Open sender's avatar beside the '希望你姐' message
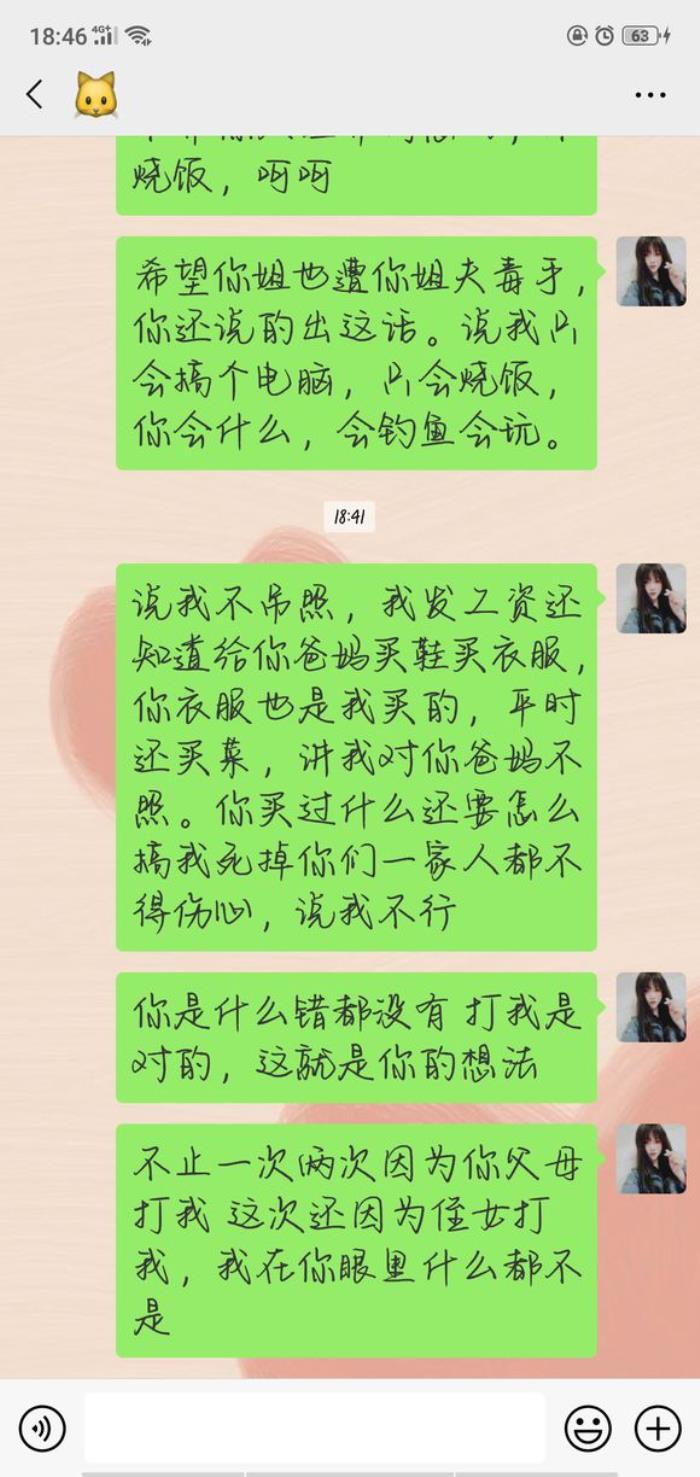This screenshot has height=1477, width=700. click(x=651, y=271)
